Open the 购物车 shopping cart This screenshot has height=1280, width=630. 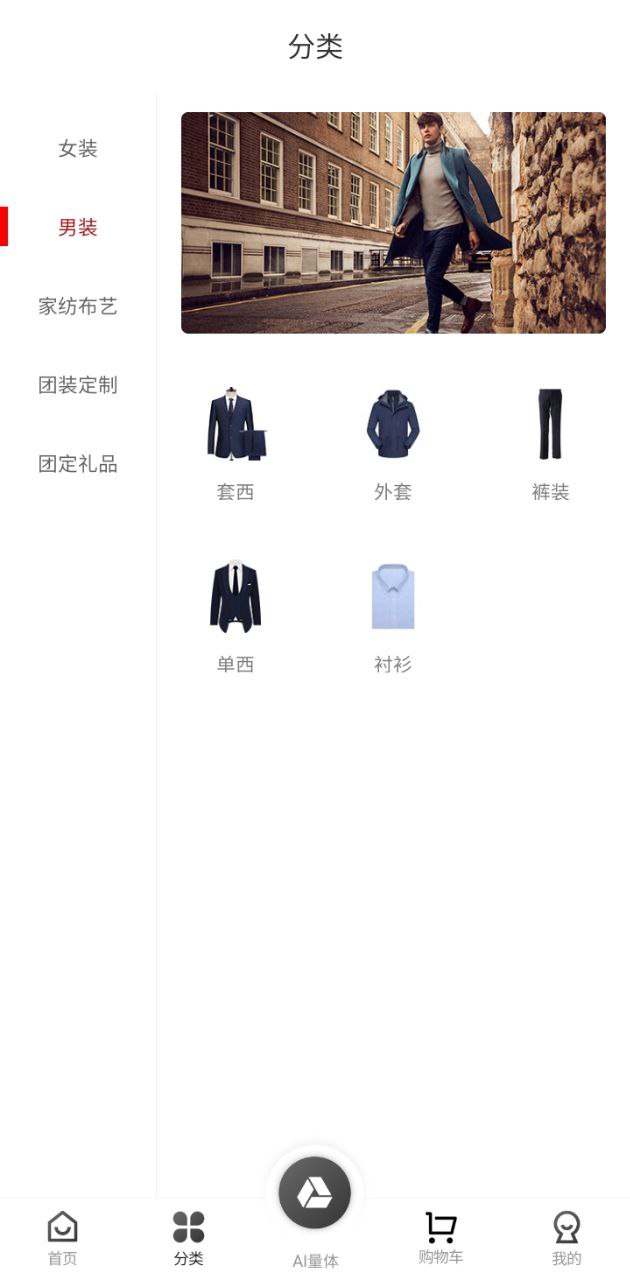tap(440, 1238)
